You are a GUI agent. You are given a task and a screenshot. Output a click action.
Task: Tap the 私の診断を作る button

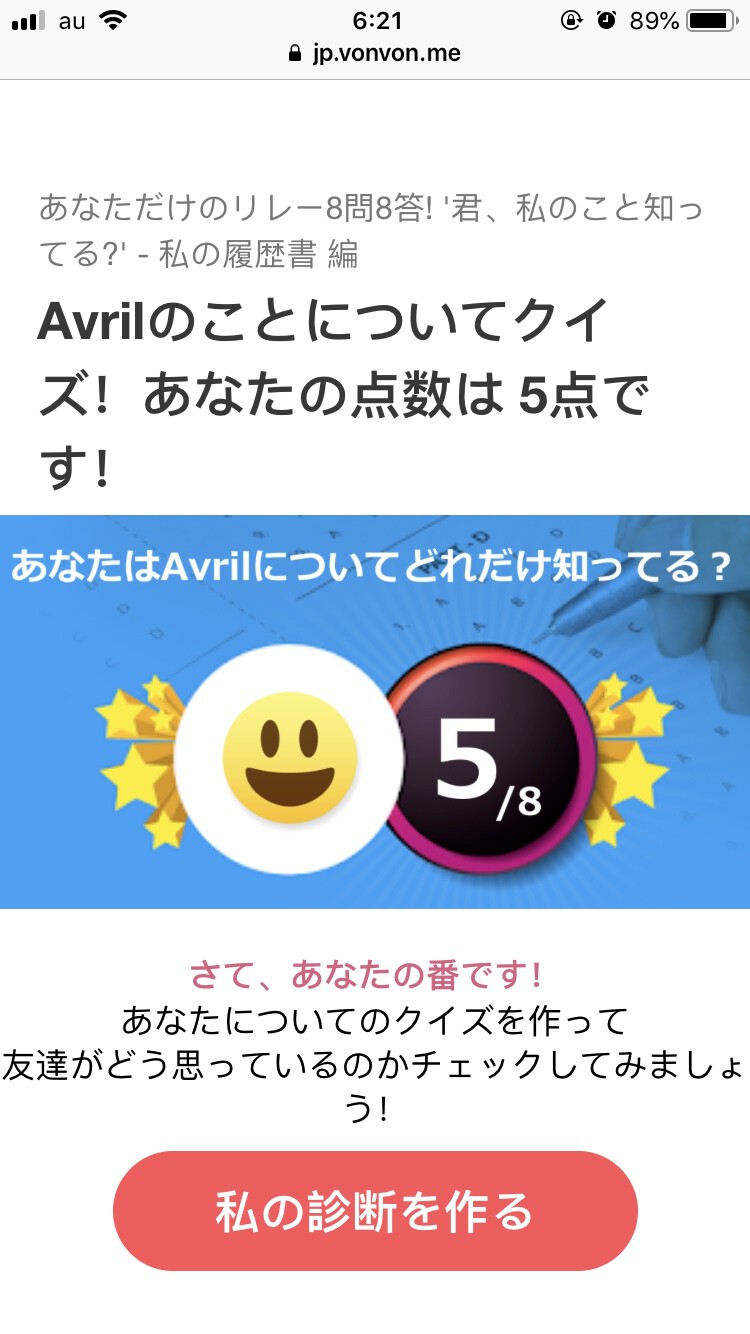point(375,1211)
